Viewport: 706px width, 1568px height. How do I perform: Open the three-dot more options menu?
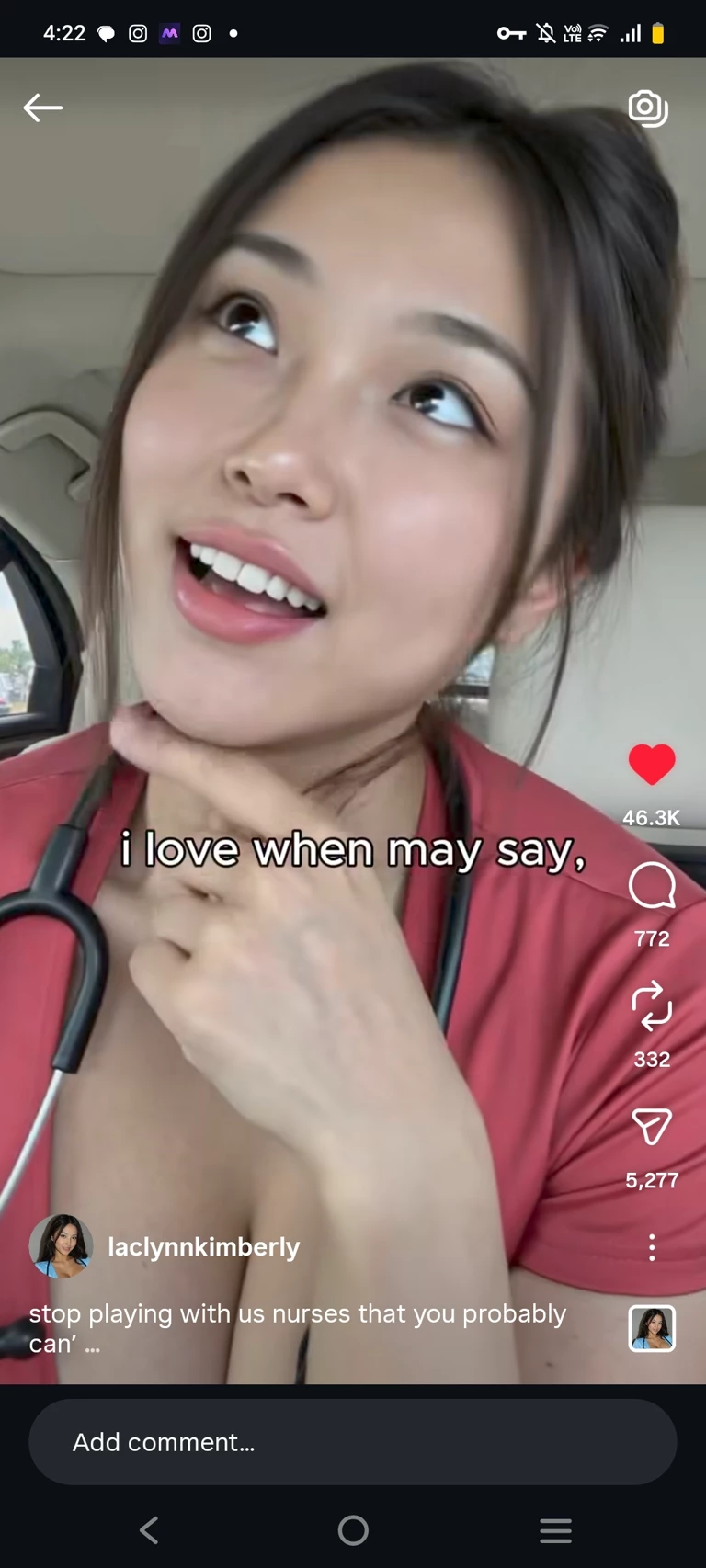[x=652, y=1247]
